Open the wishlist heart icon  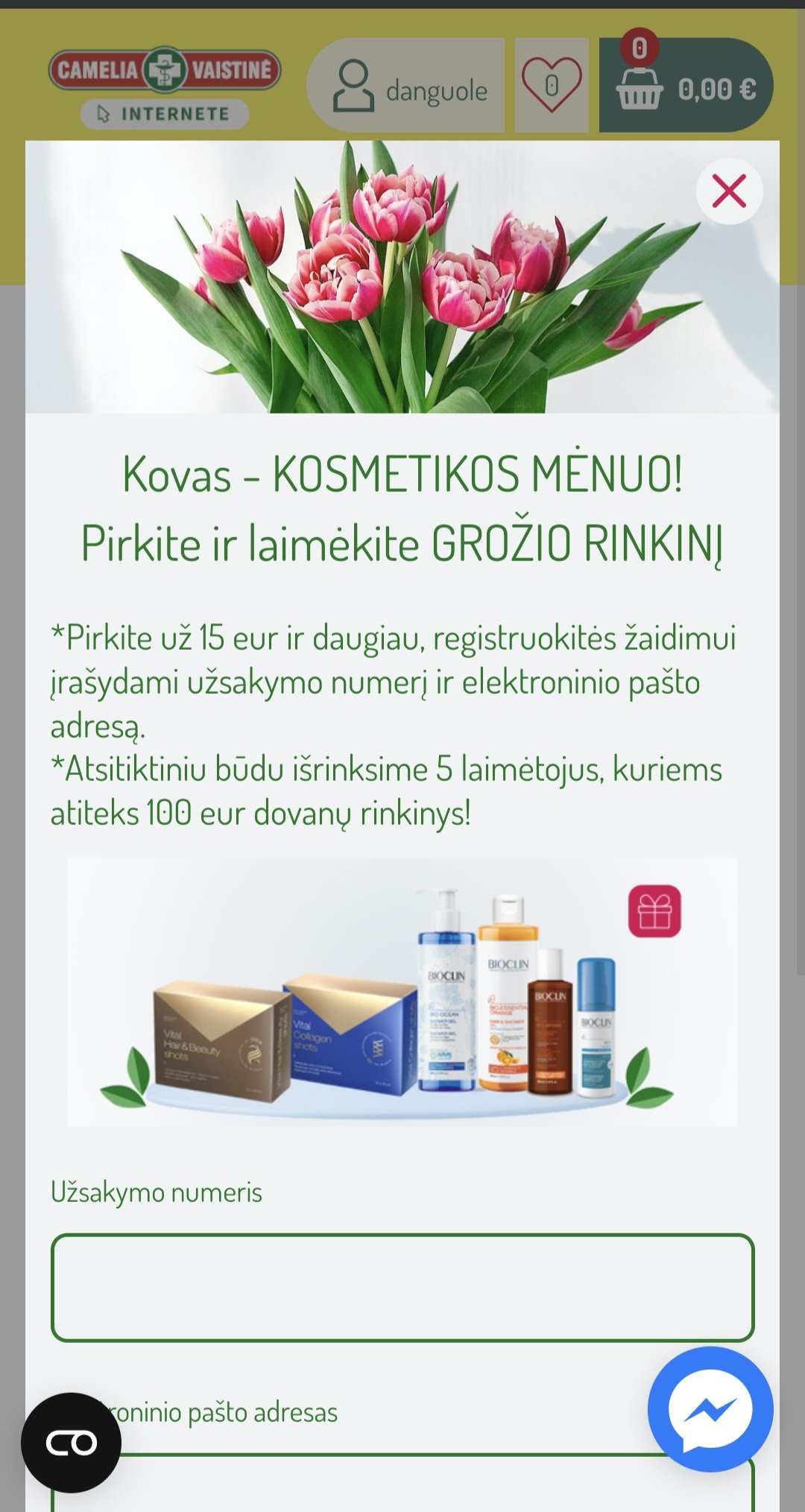[x=552, y=86]
